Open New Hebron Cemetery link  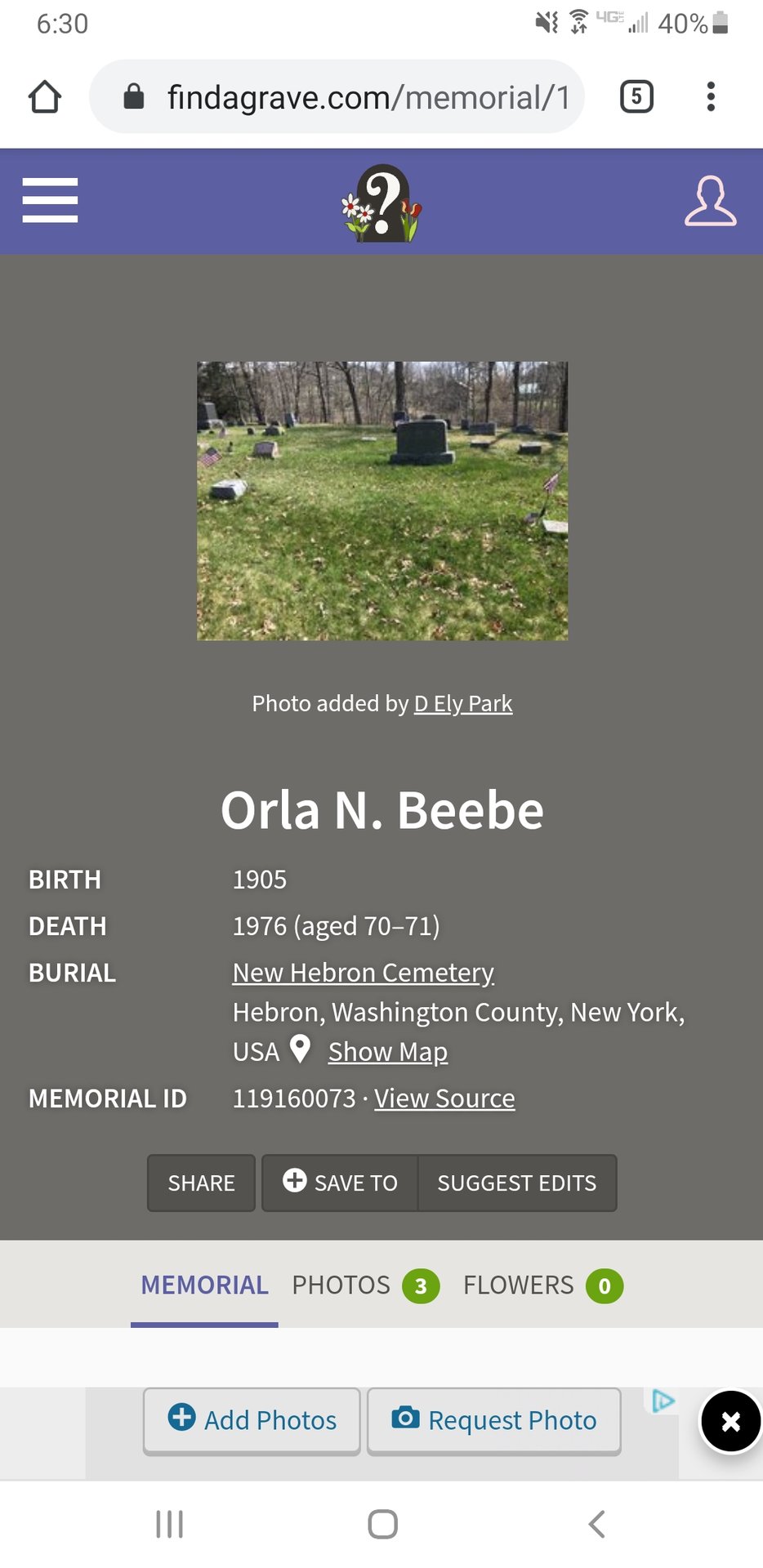pos(364,973)
